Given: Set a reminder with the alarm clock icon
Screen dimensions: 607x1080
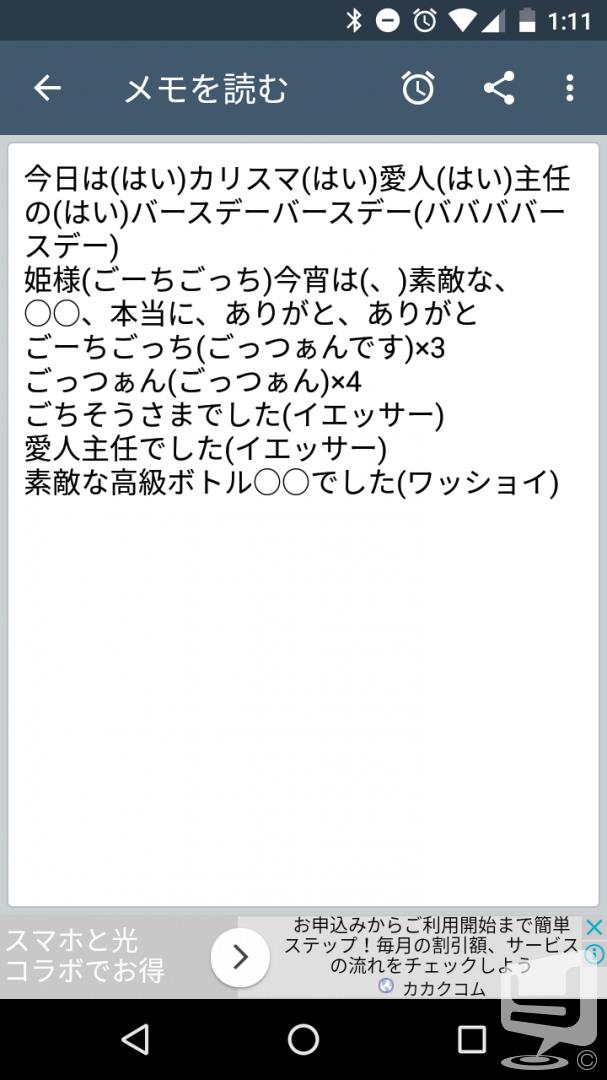Looking at the screenshot, I should [418, 88].
